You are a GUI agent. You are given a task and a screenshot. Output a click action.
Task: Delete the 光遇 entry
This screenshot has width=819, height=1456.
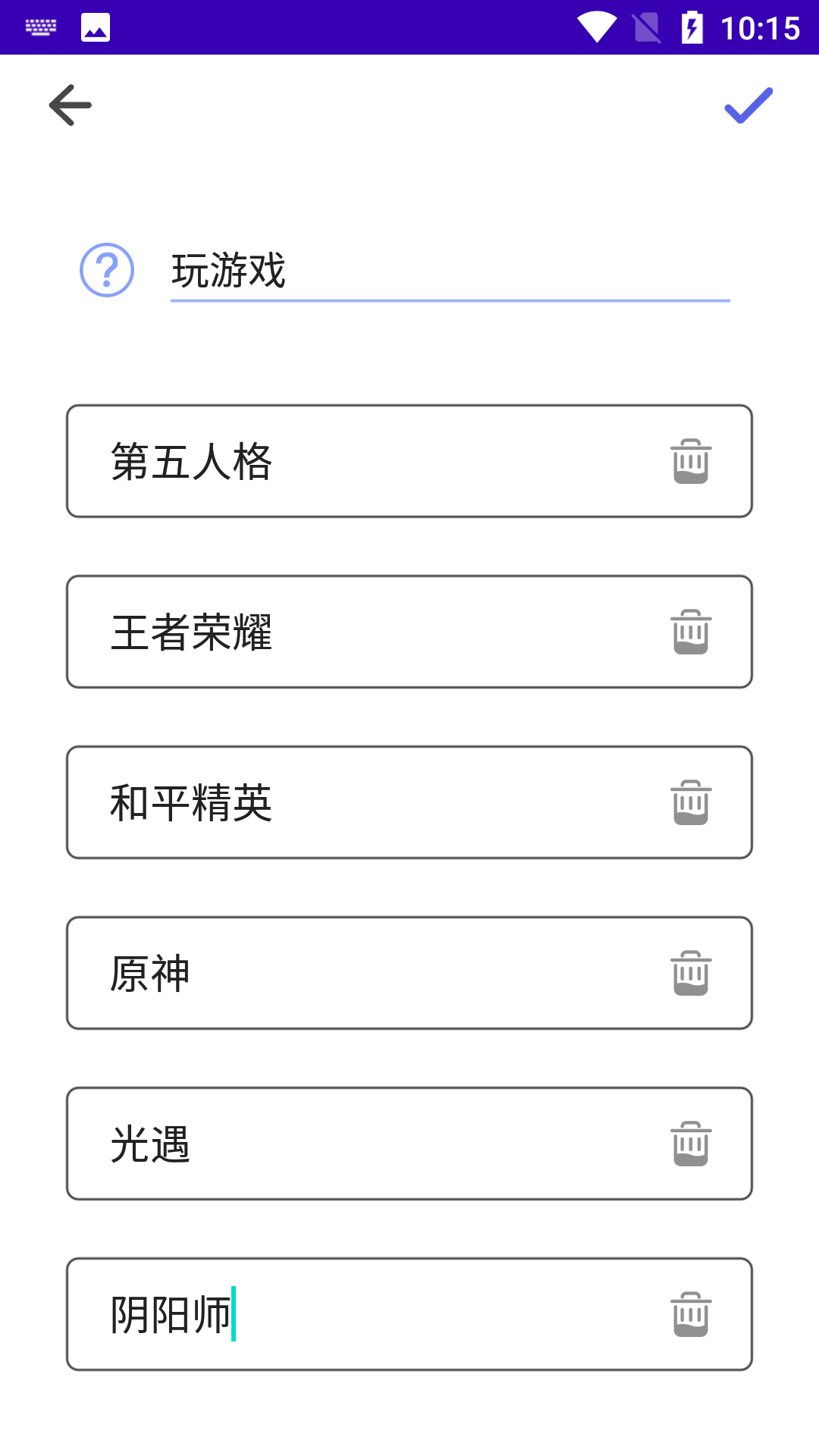coord(689,1143)
